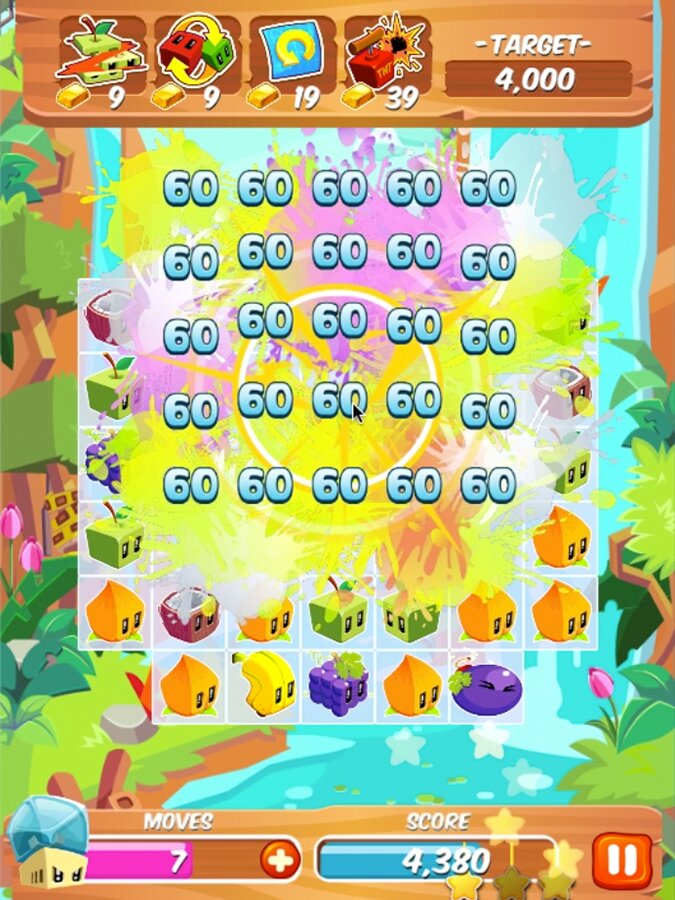
Task: Tap the purple grape cube in the bottom row
Action: tap(338, 686)
